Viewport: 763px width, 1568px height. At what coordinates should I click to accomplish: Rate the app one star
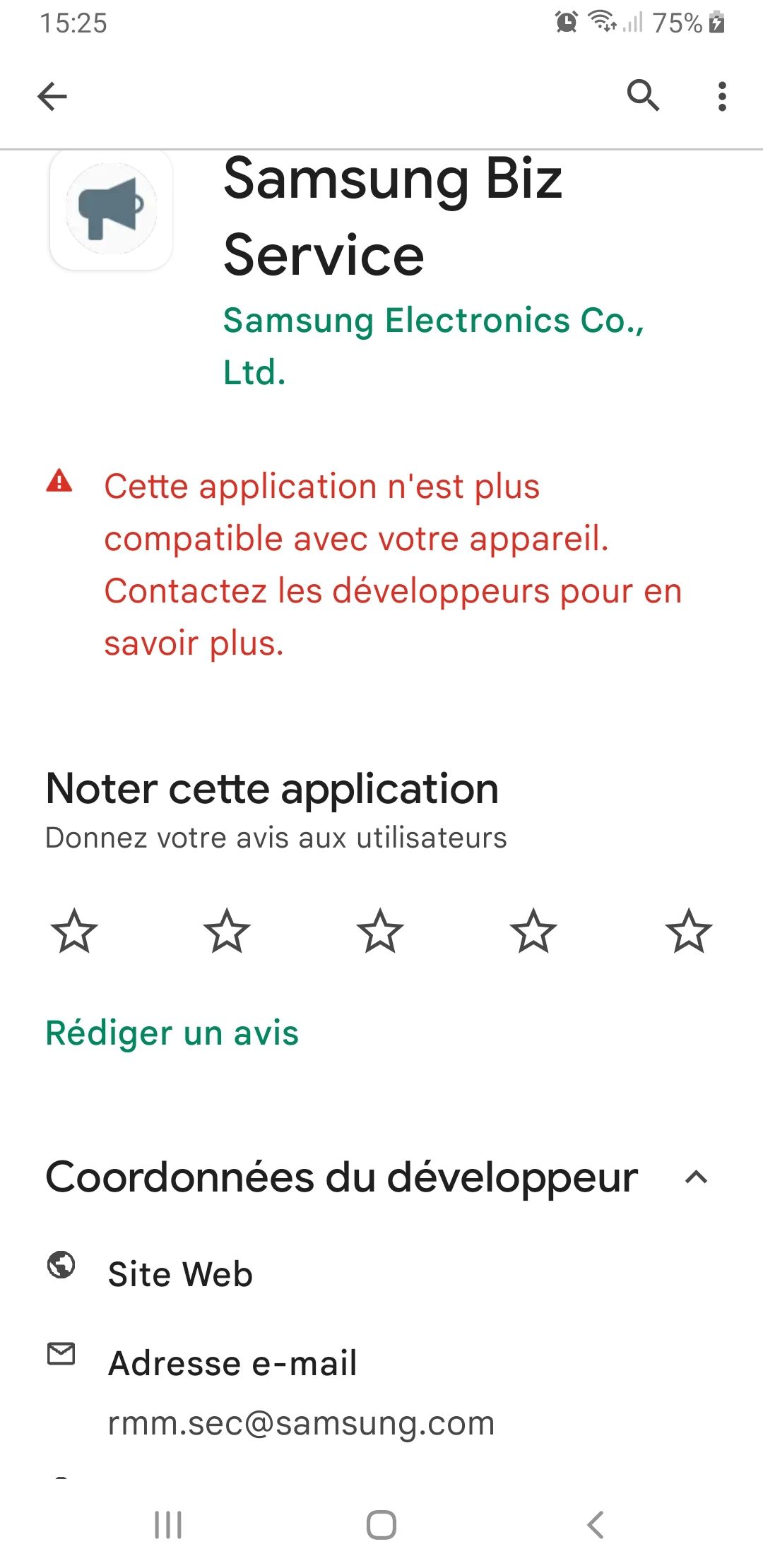pos(74,931)
